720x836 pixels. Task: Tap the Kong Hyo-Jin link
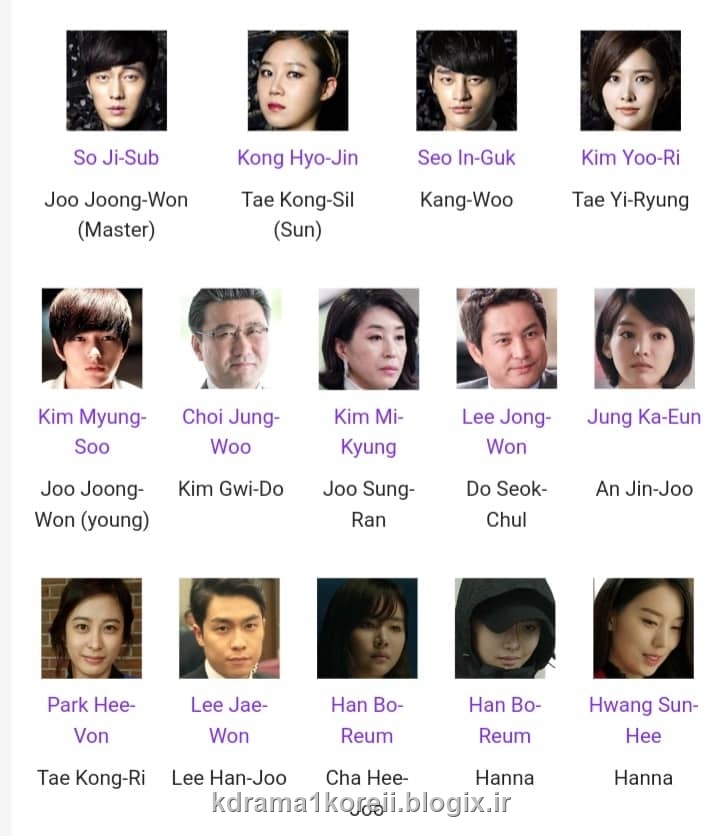(297, 158)
